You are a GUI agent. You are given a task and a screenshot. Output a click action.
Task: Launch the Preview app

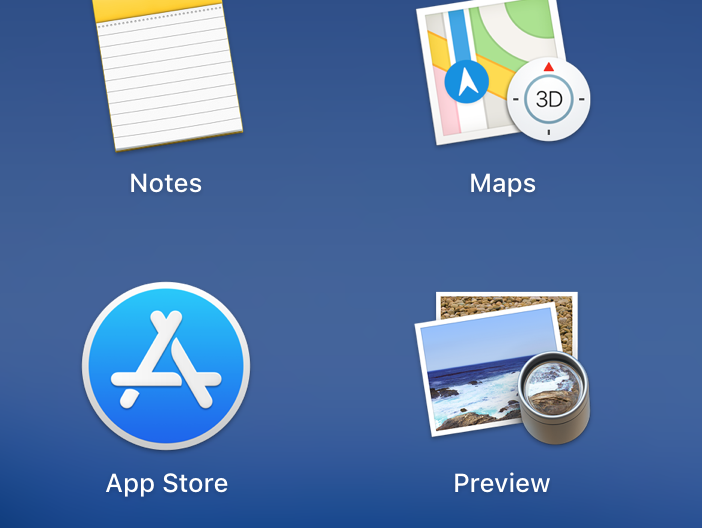502,368
